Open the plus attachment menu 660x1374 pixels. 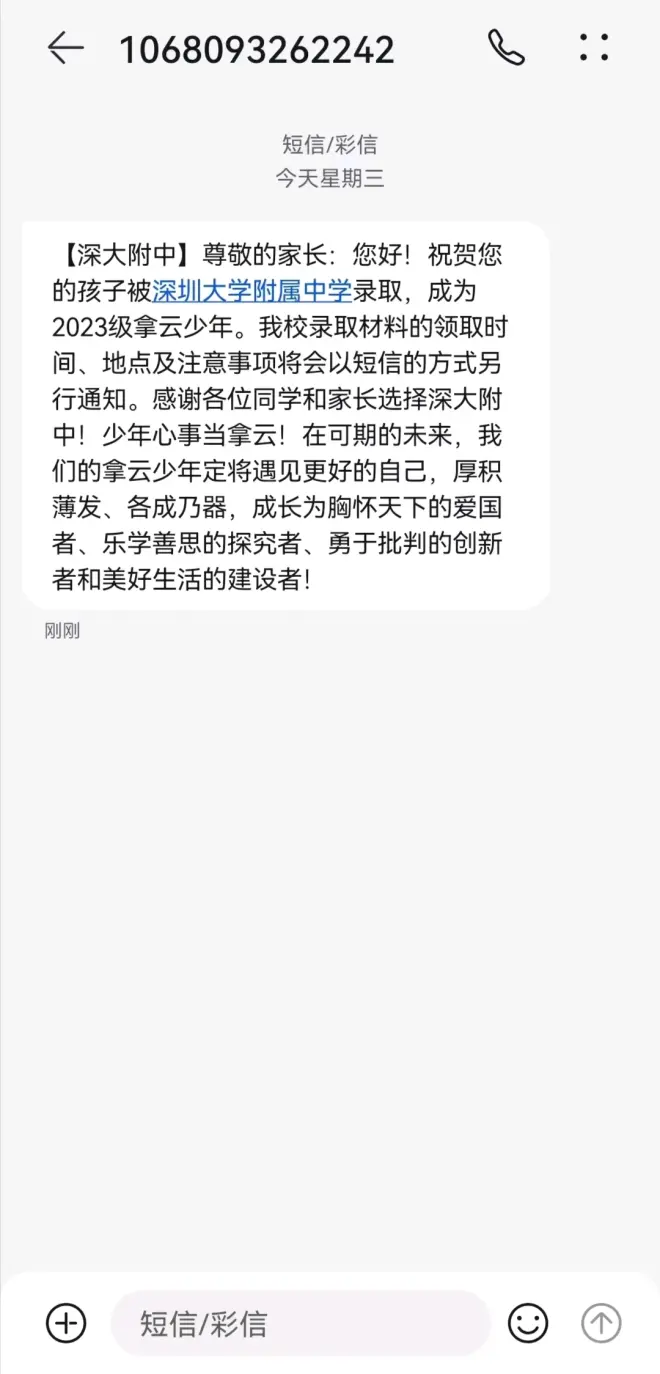[x=66, y=1323]
